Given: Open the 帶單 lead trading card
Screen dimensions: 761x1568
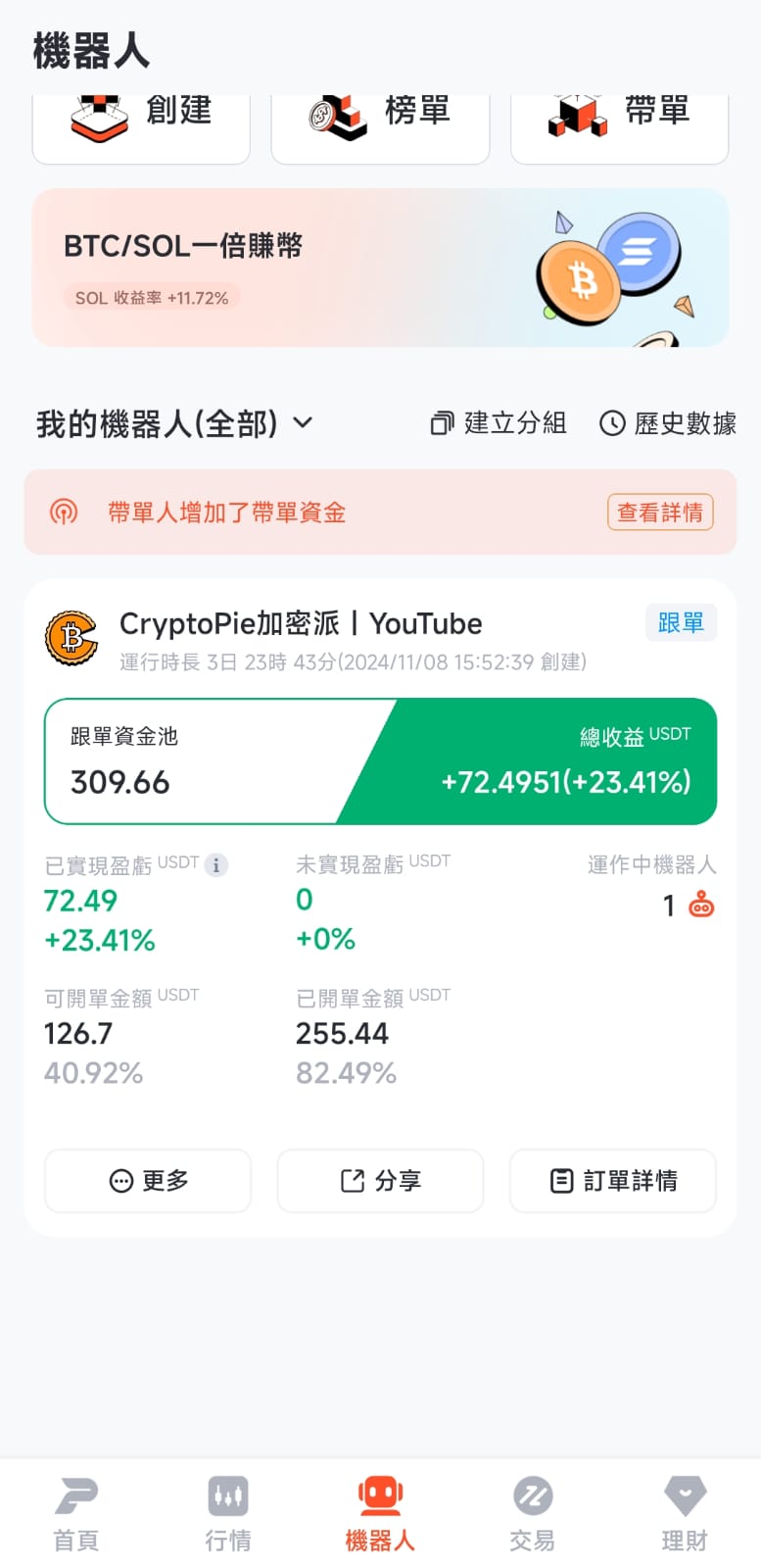Looking at the screenshot, I should (x=619, y=124).
